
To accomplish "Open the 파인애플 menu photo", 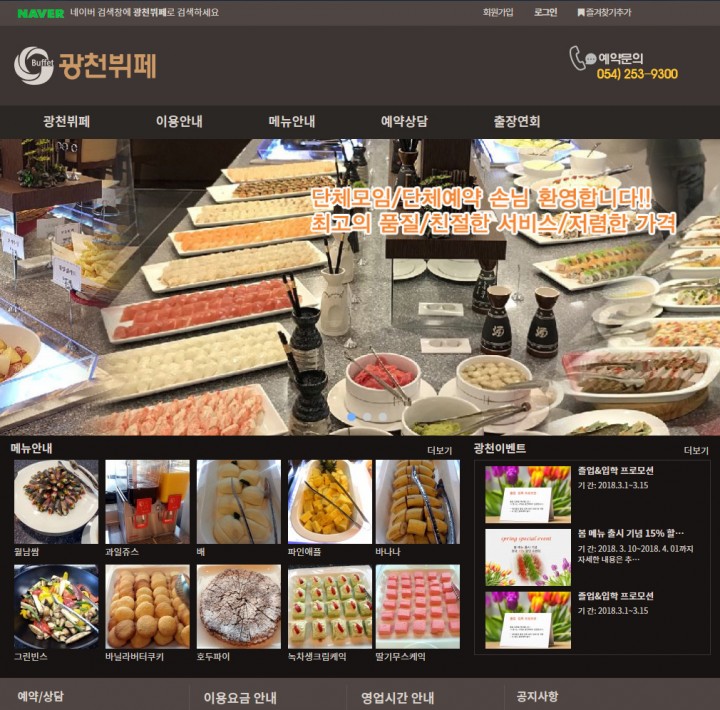I will (x=329, y=501).
